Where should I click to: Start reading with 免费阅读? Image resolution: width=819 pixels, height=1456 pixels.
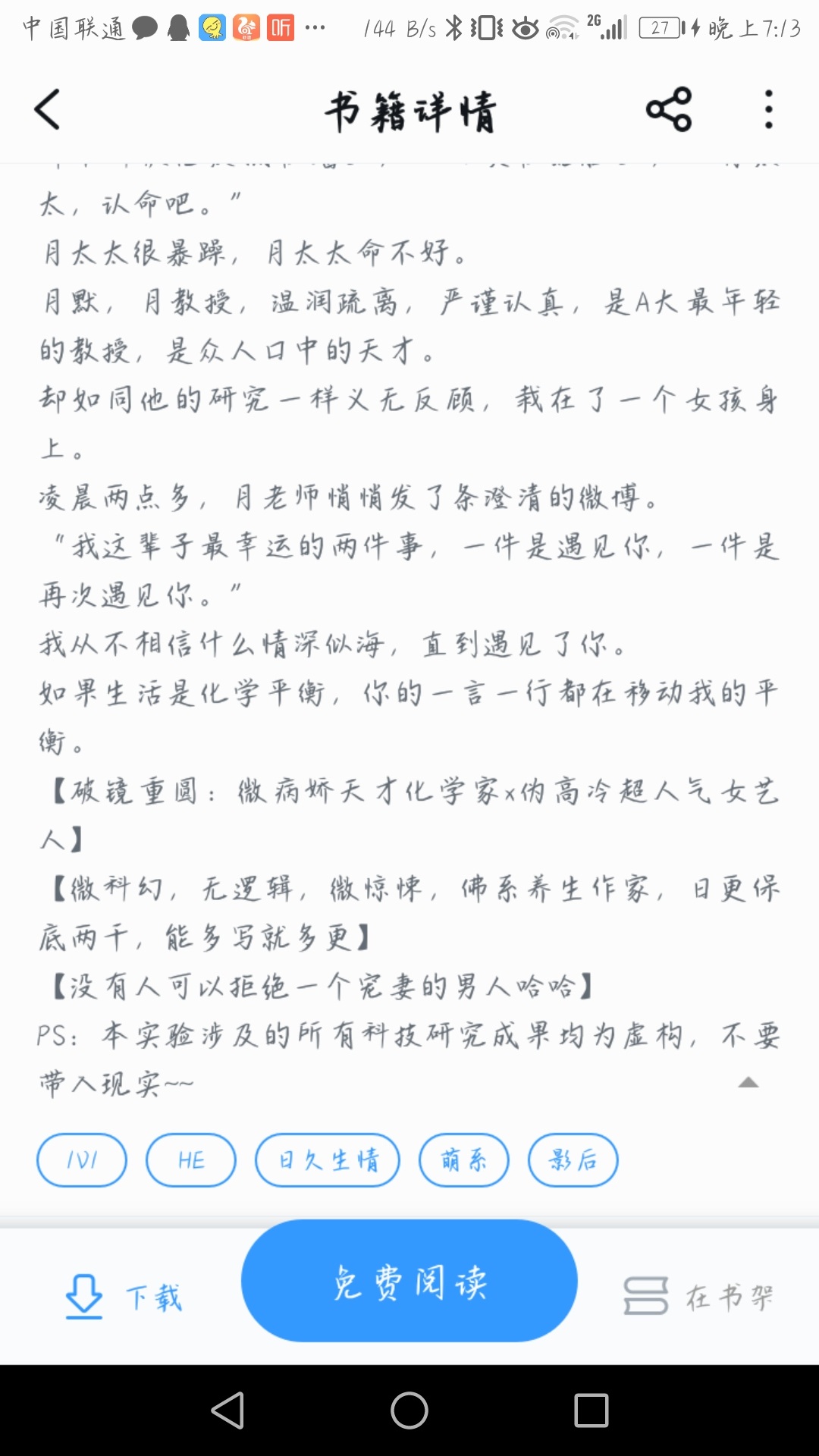click(x=409, y=1282)
